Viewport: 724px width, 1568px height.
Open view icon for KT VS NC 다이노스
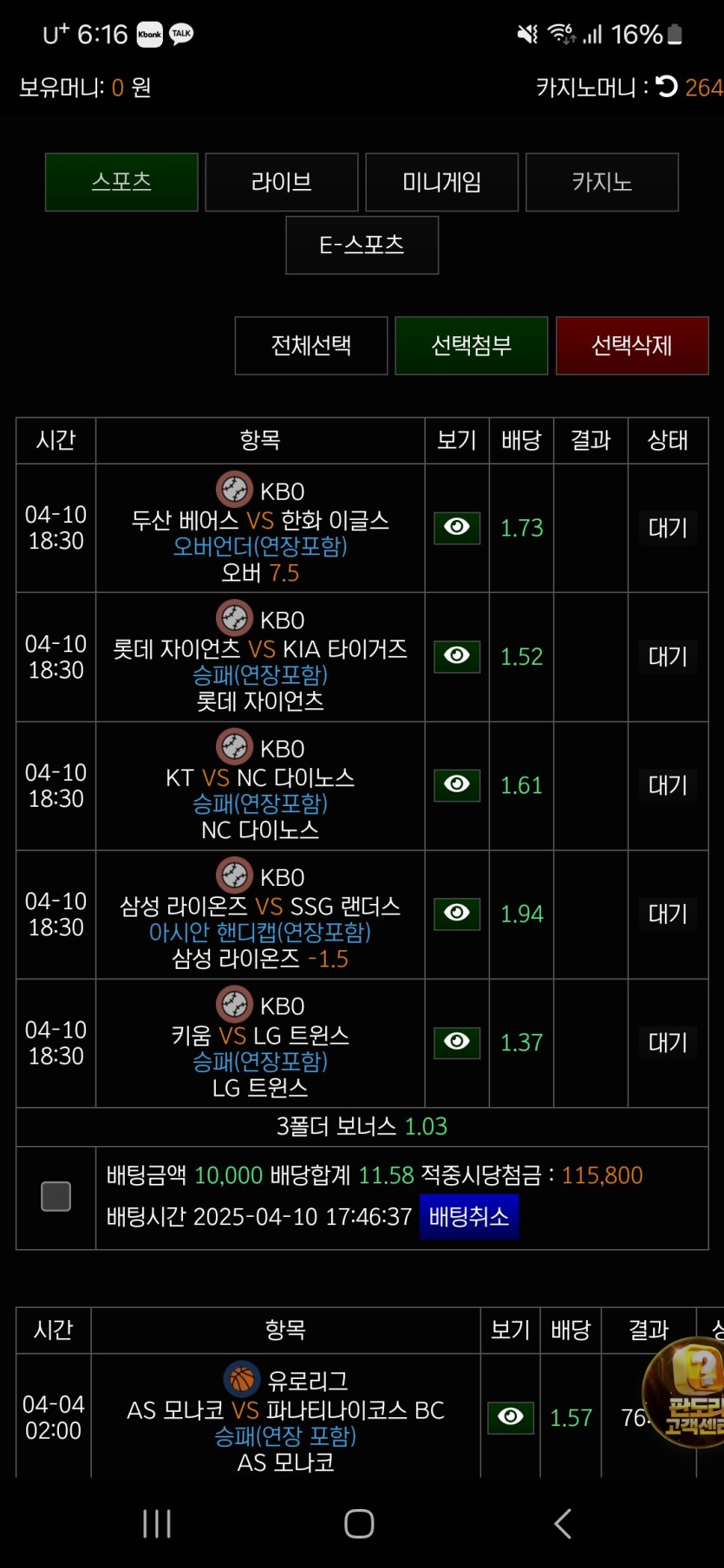[x=457, y=784]
